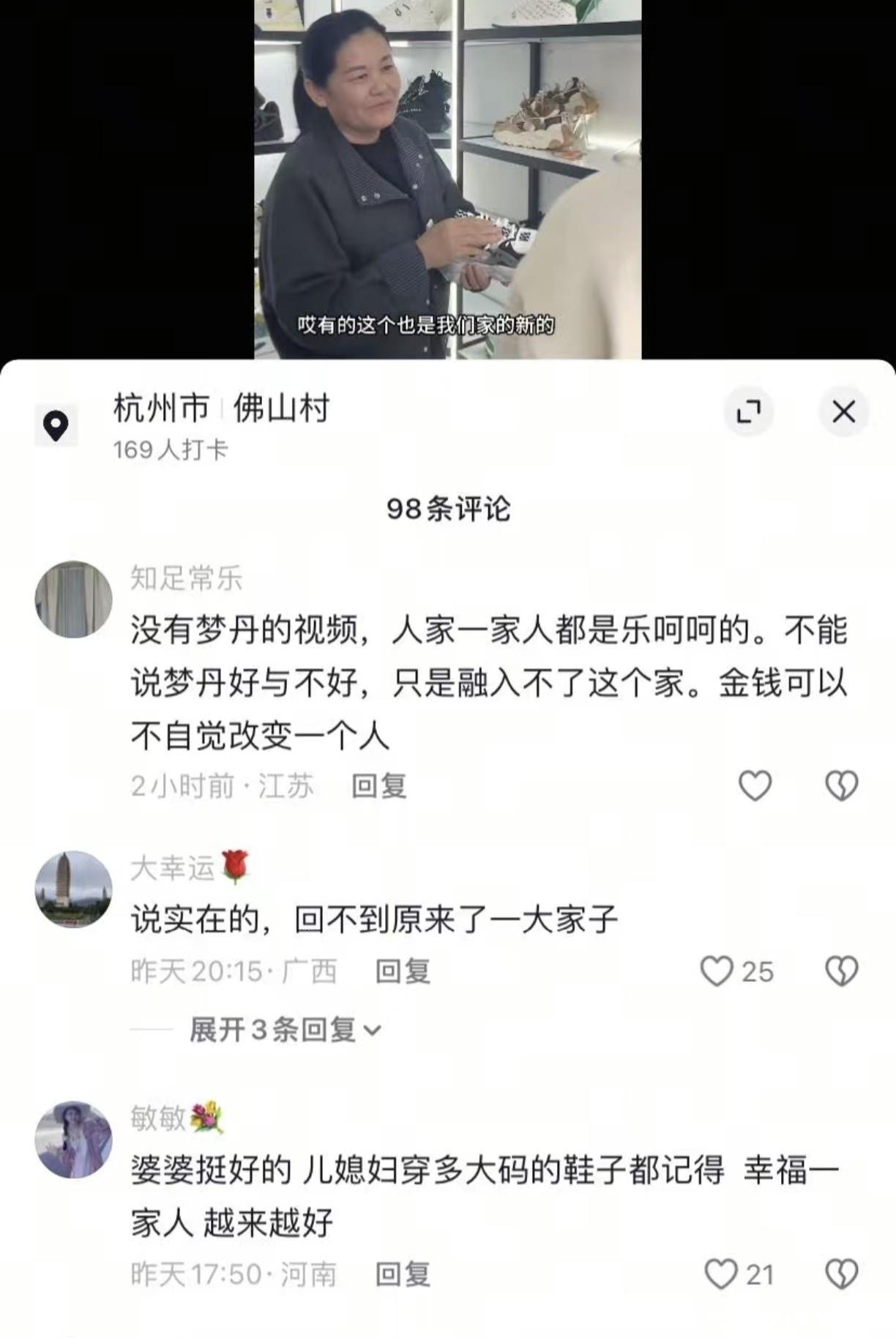Close the comments panel
This screenshot has width=896, height=1338.
pos(843,412)
